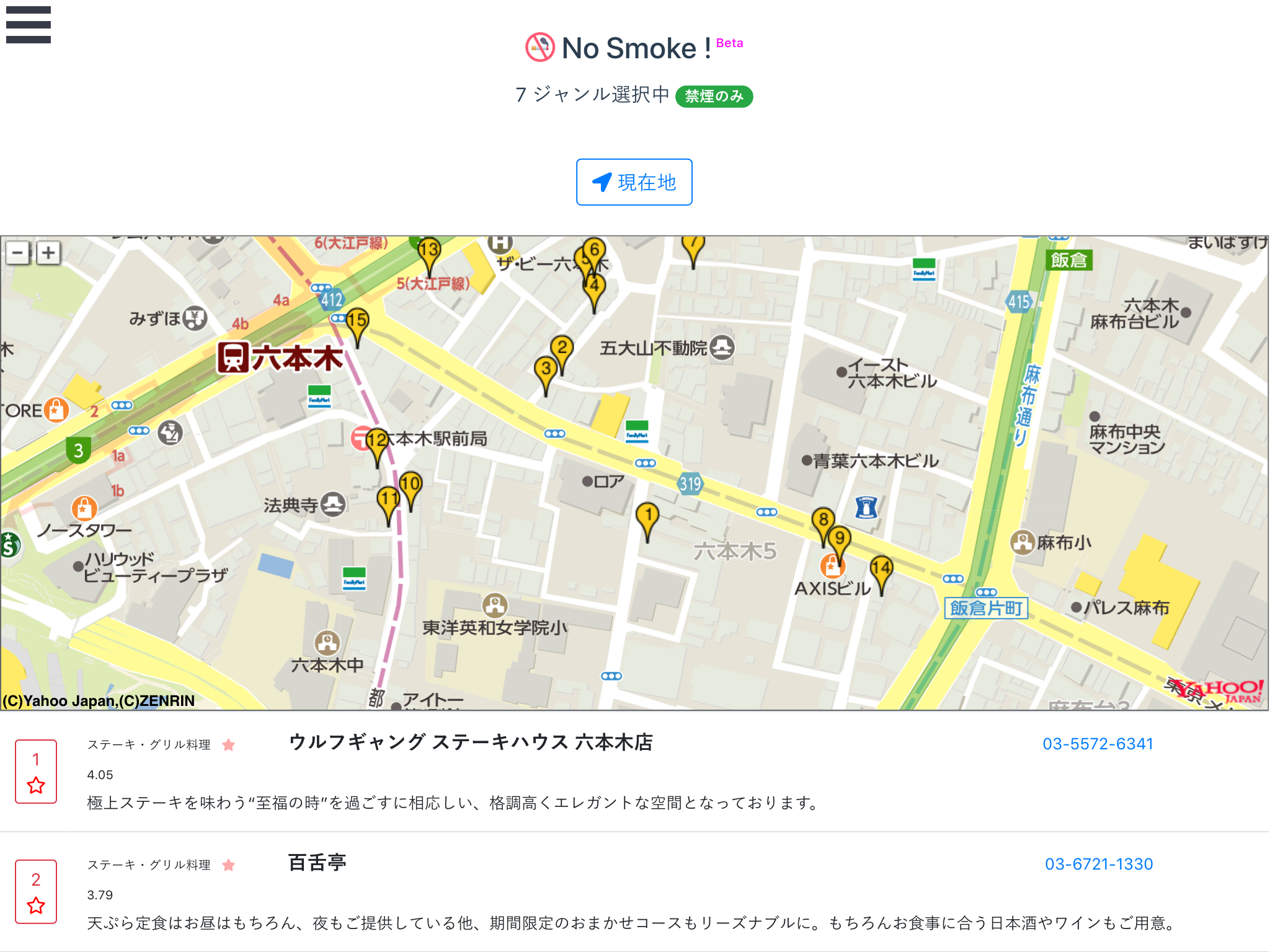This screenshot has width=1270, height=952.
Task: Zoom in the map with plus
Action: tap(48, 253)
